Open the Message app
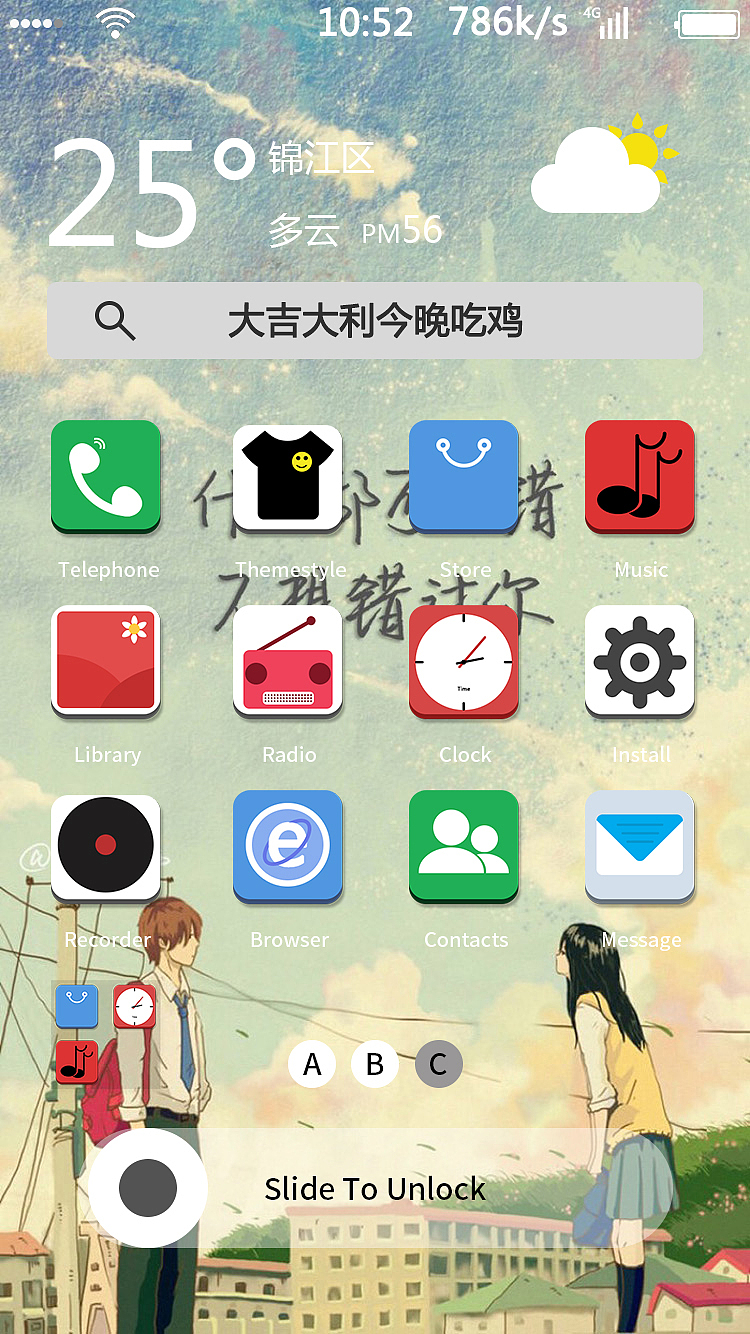This screenshot has height=1334, width=750. [640, 847]
